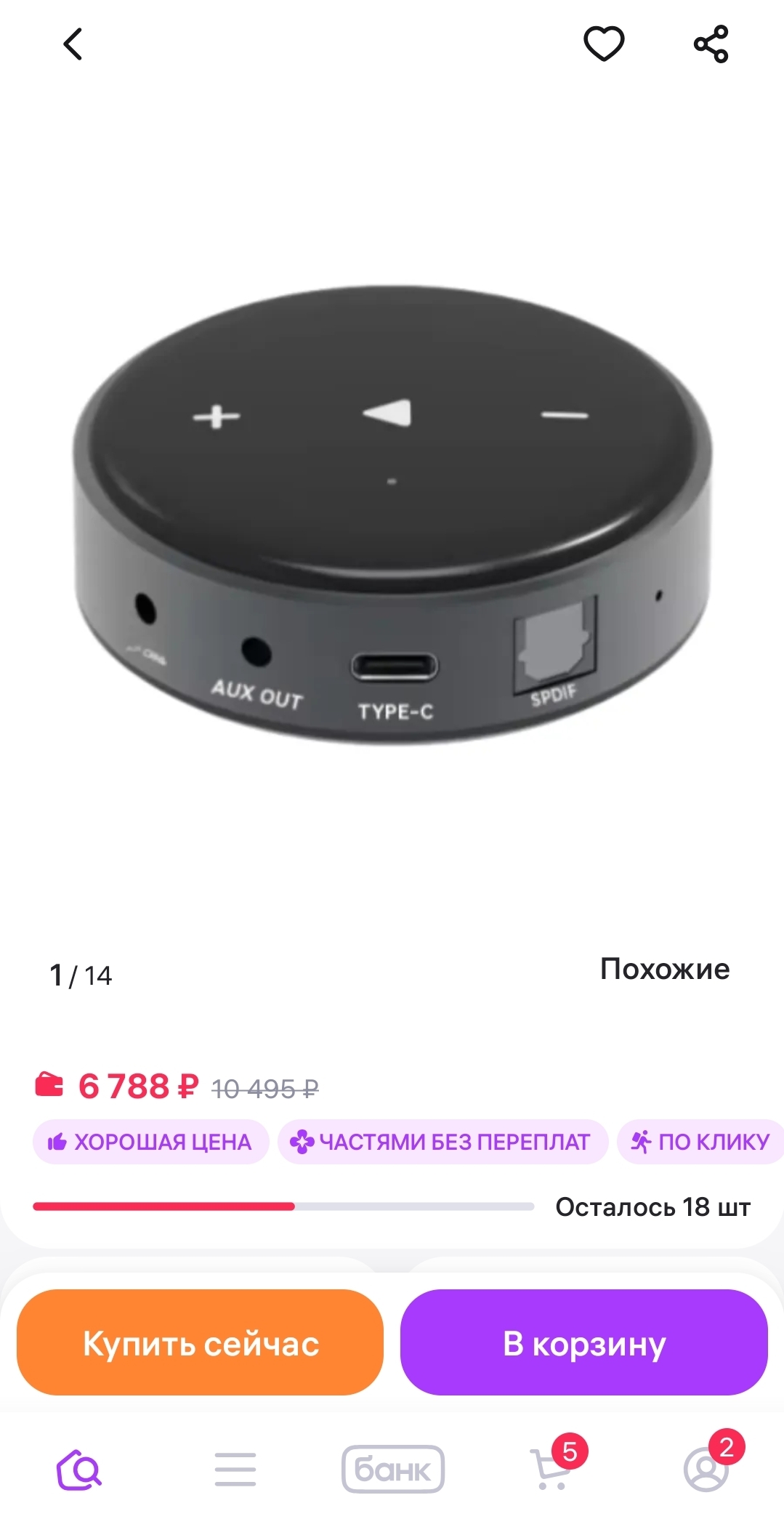Add this product to favorites
The image size is (784, 1527).
point(604,44)
